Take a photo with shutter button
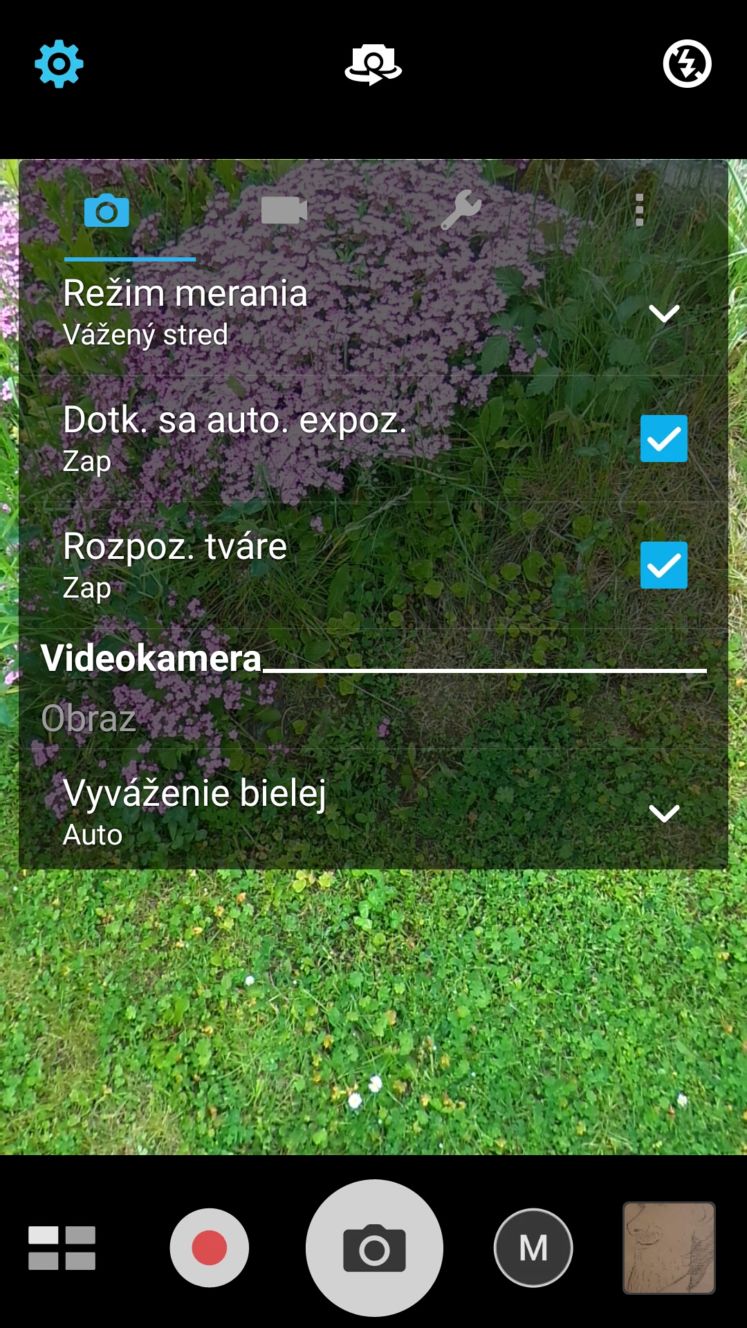Screen dimensions: 747x1328 374,1248
